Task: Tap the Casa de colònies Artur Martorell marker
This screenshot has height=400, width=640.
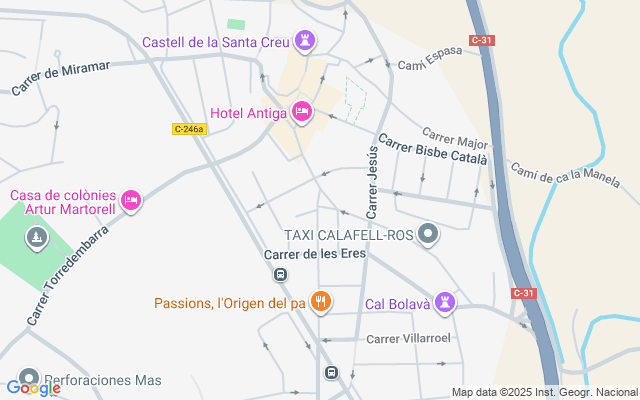Action: [x=130, y=202]
